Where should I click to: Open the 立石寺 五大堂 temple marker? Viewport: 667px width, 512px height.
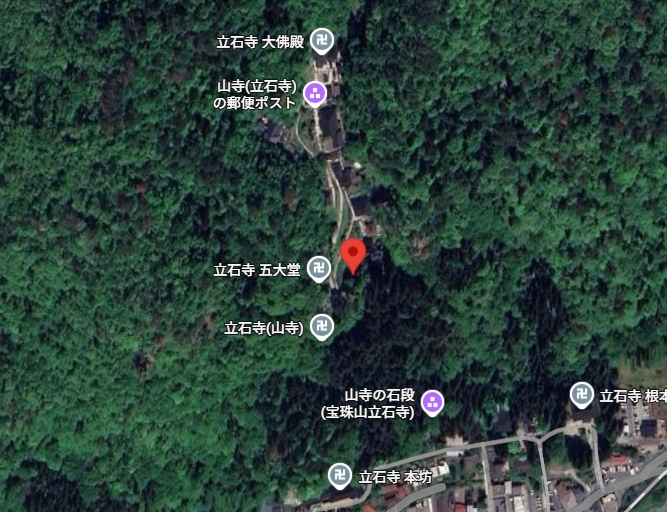coord(319,268)
